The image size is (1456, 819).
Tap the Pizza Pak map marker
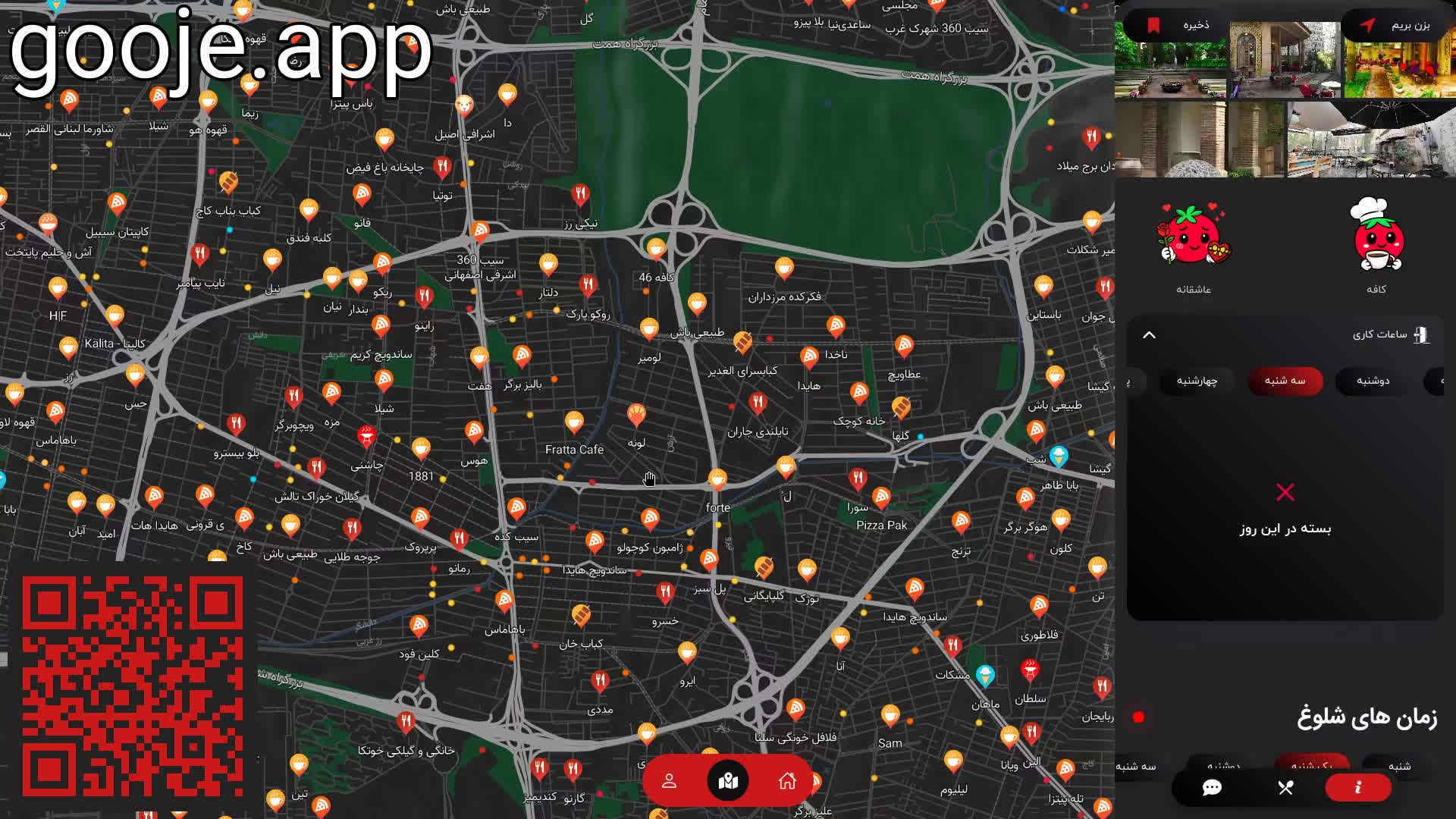point(881,498)
